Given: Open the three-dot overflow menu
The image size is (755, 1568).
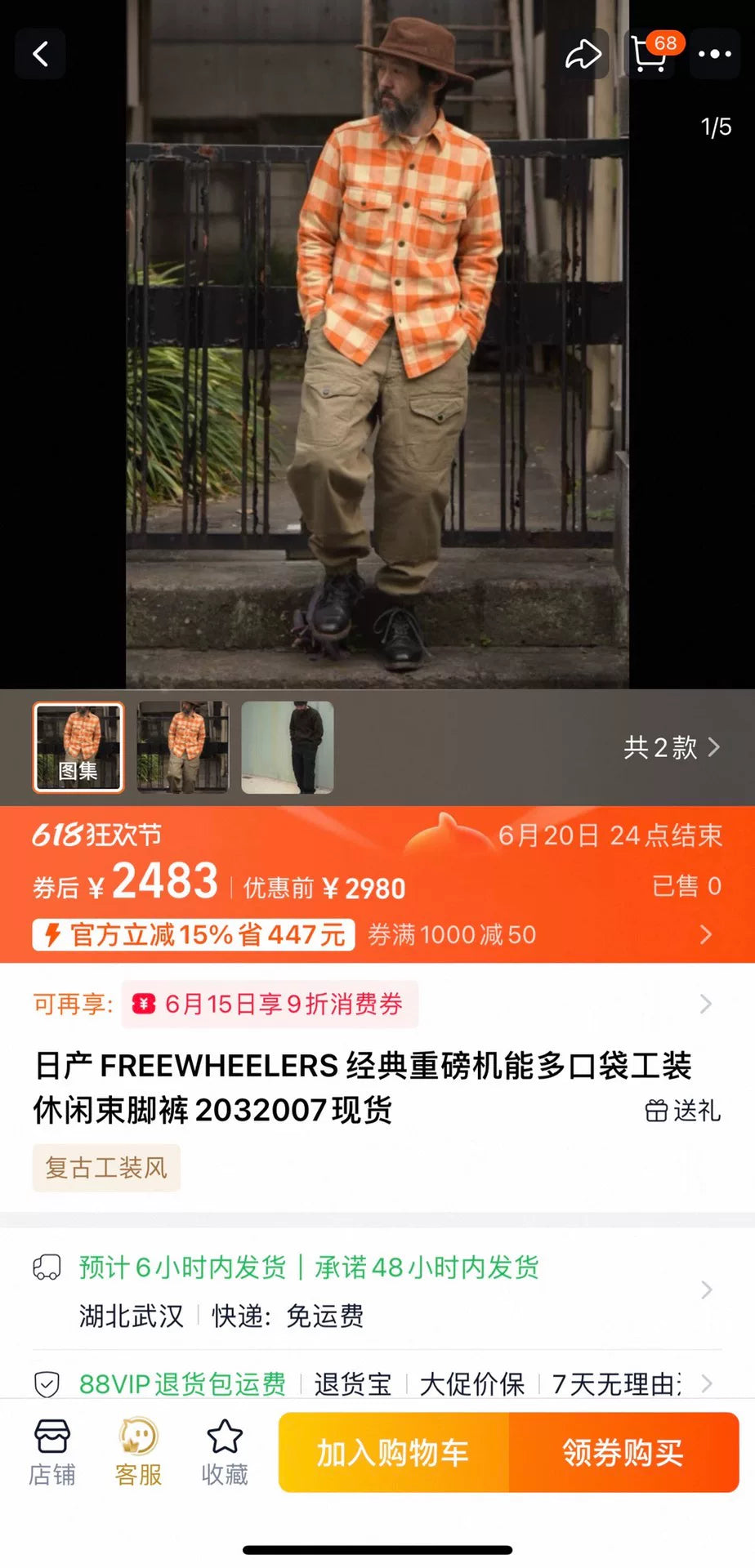Looking at the screenshot, I should (x=715, y=54).
